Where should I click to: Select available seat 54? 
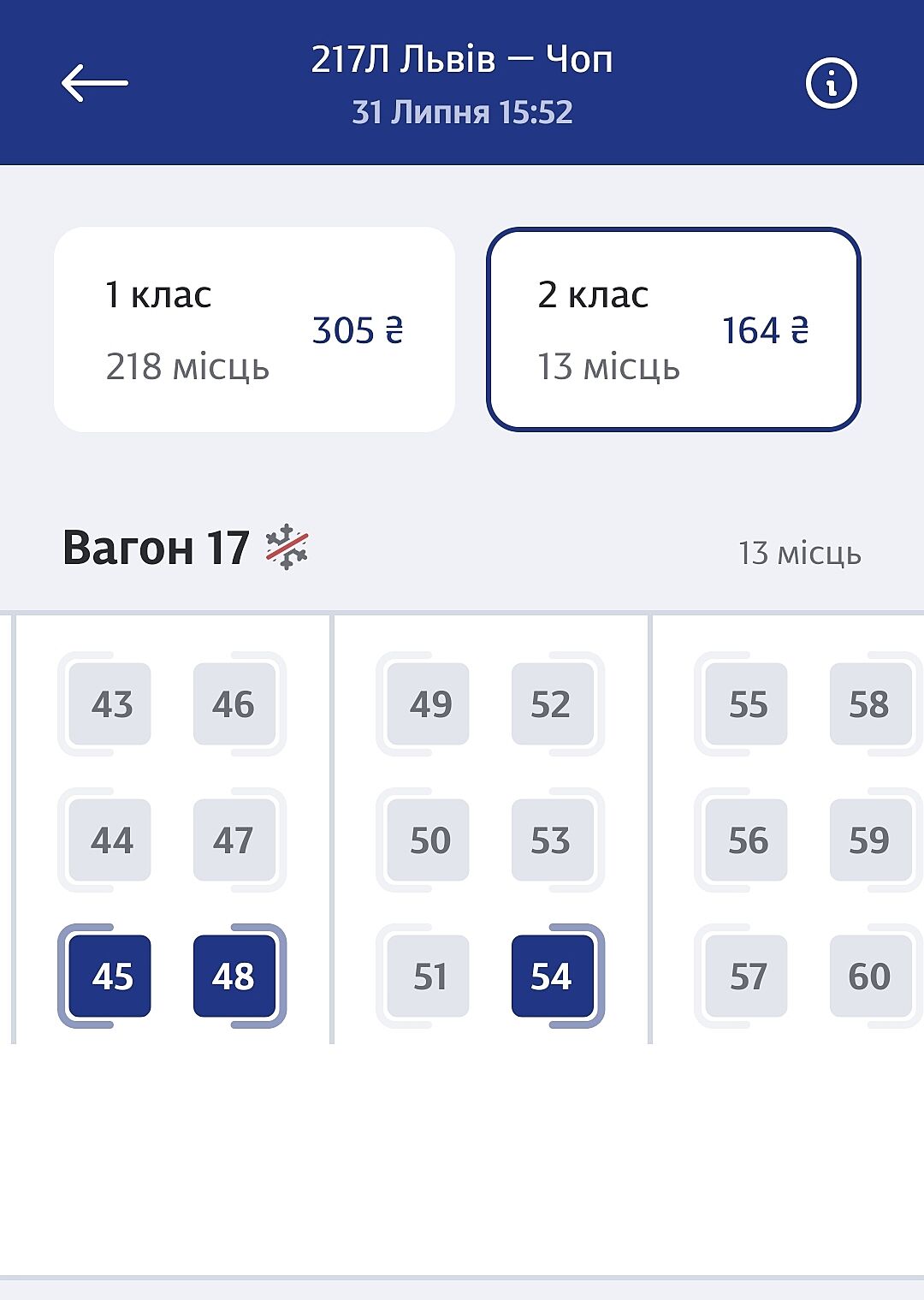[552, 976]
